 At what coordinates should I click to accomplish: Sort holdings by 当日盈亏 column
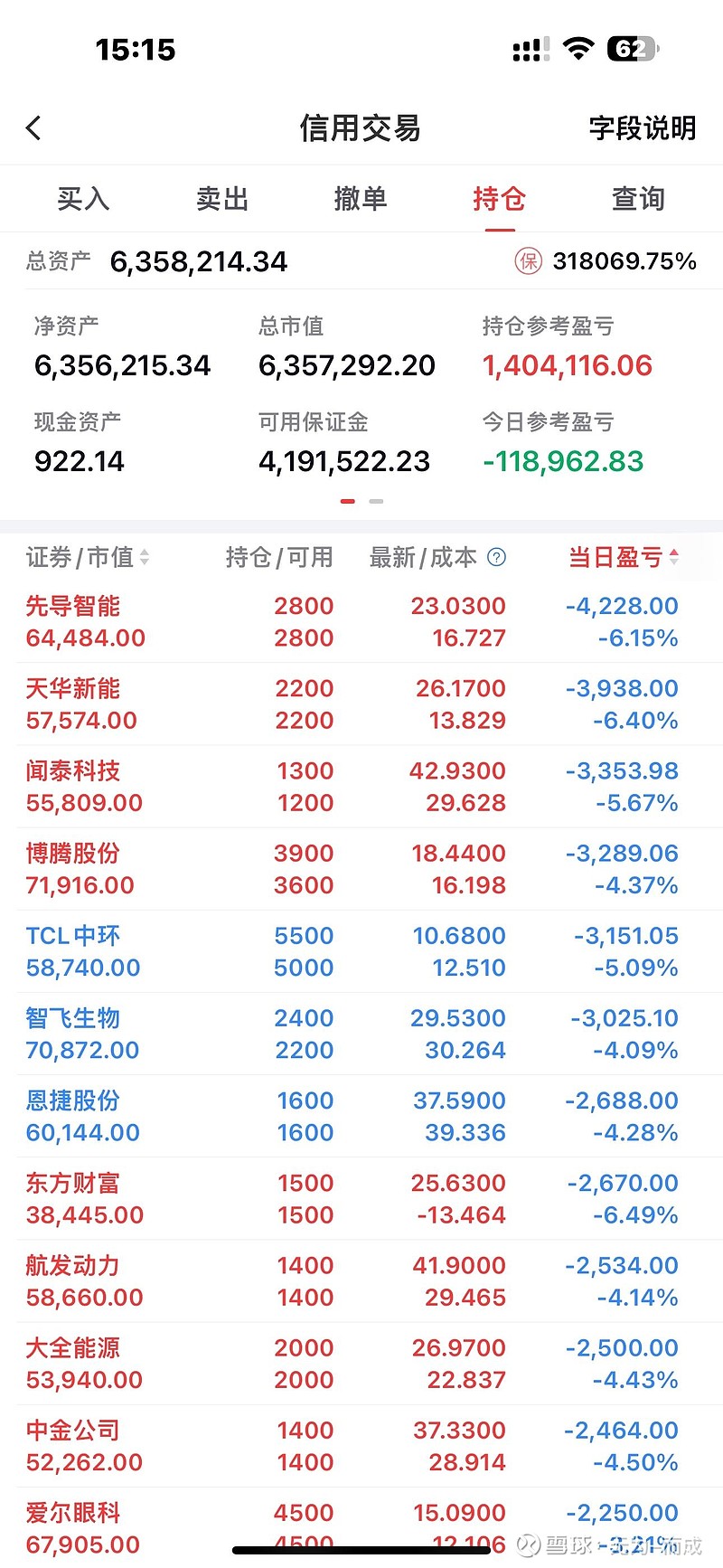(624, 557)
